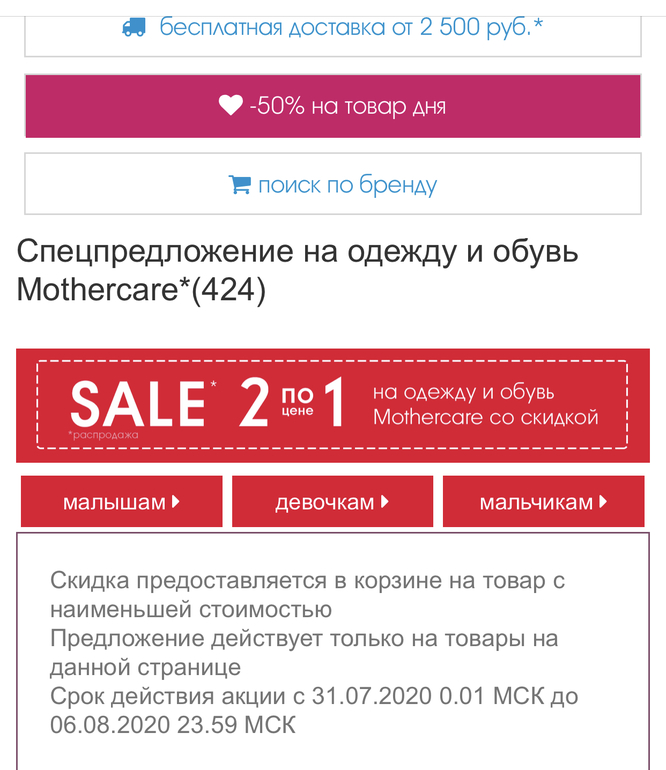The height and width of the screenshot is (770, 666).
Task: Select the малышам category
Action: click(x=121, y=502)
